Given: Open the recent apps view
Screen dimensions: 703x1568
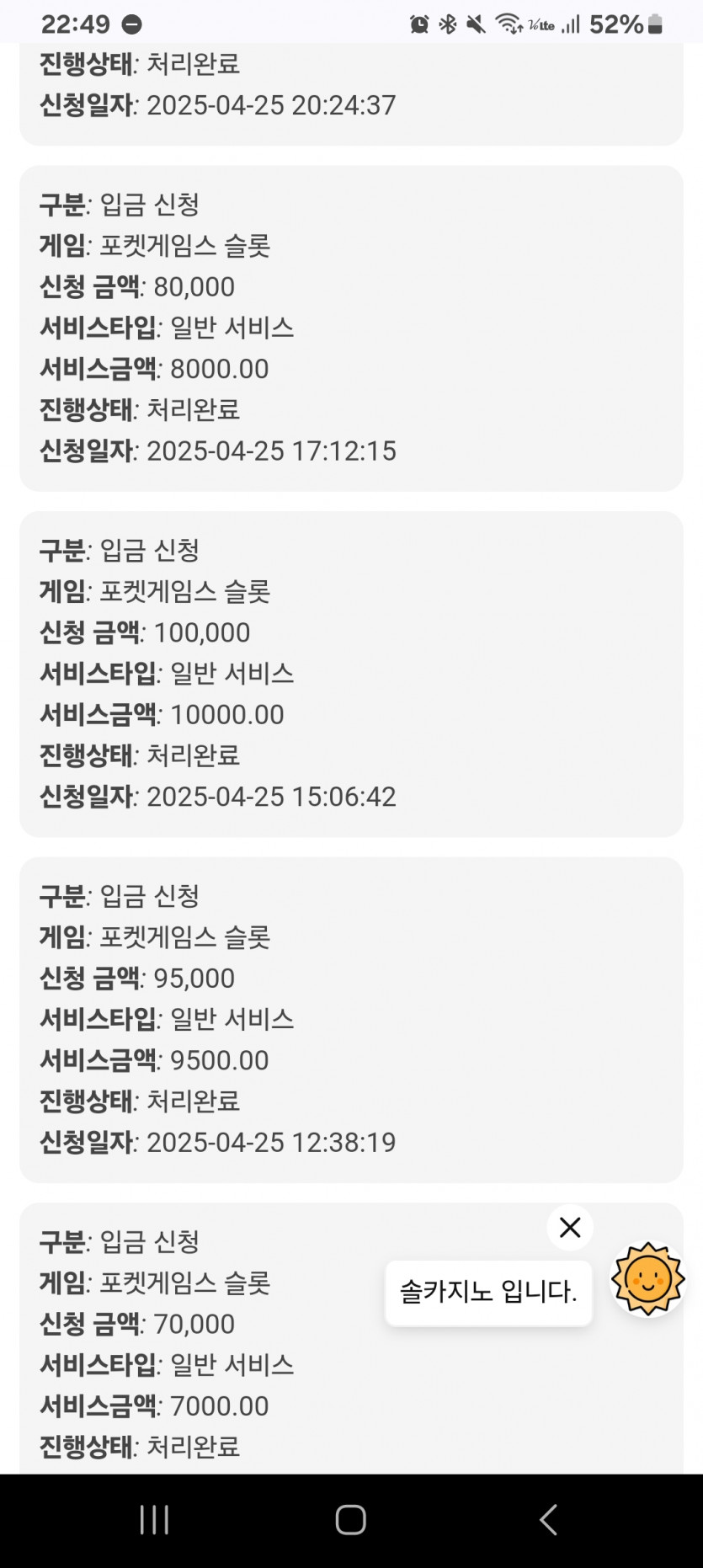Looking at the screenshot, I should [154, 1519].
